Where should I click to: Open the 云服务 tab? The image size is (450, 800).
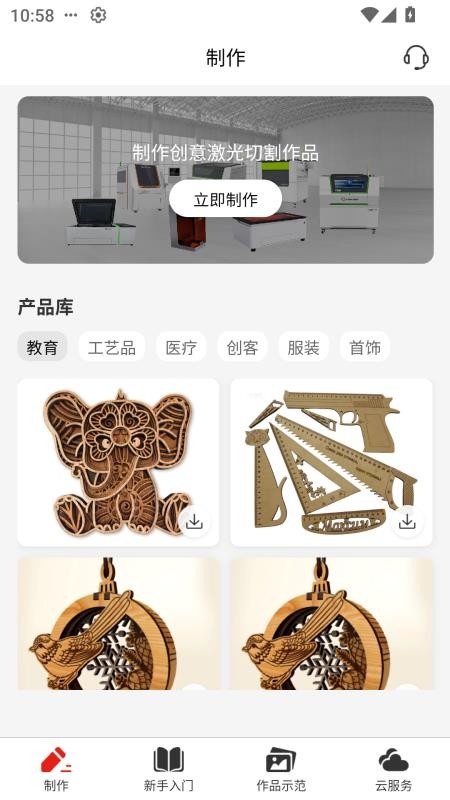click(x=393, y=769)
